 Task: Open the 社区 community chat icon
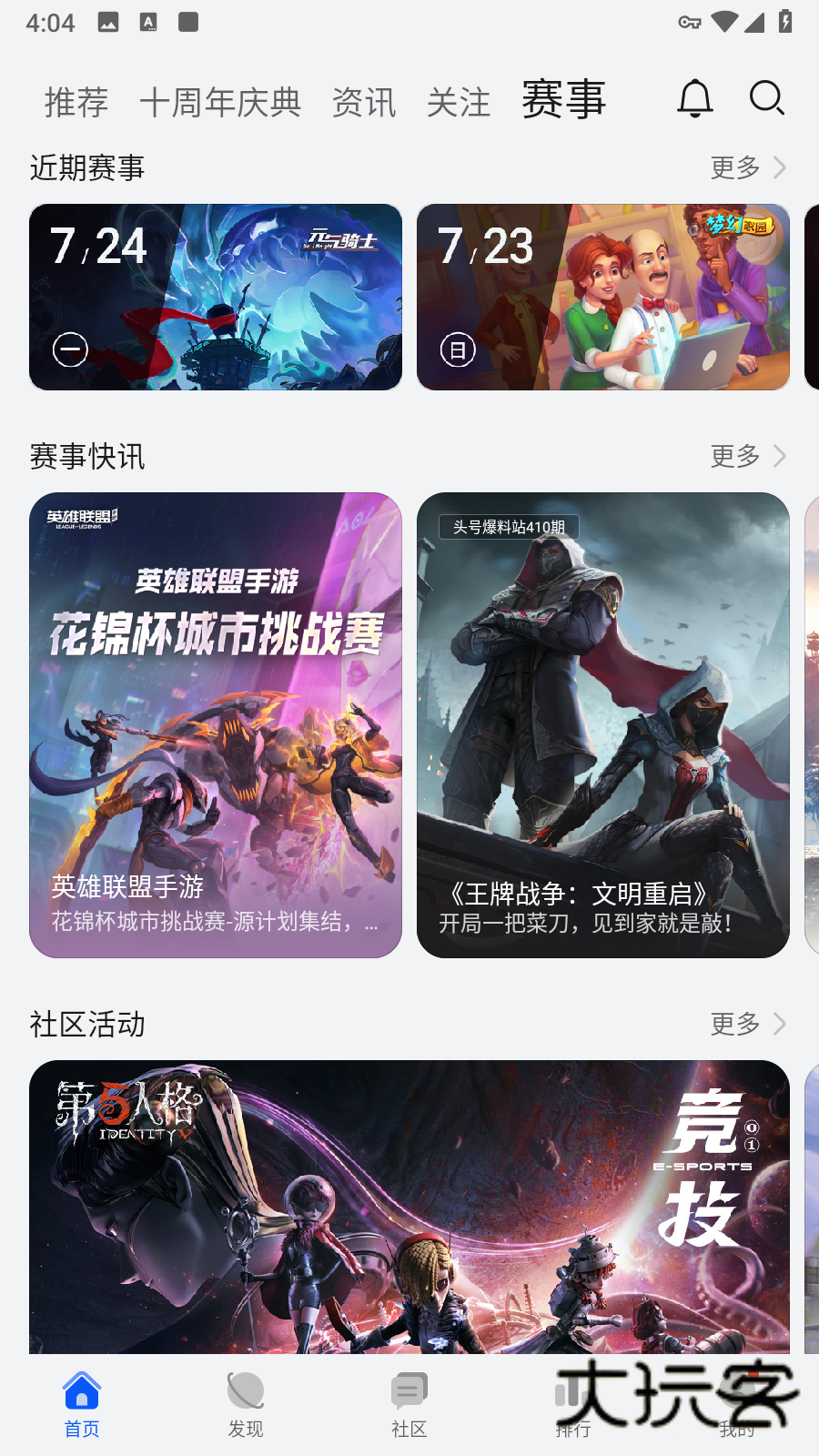(409, 1390)
